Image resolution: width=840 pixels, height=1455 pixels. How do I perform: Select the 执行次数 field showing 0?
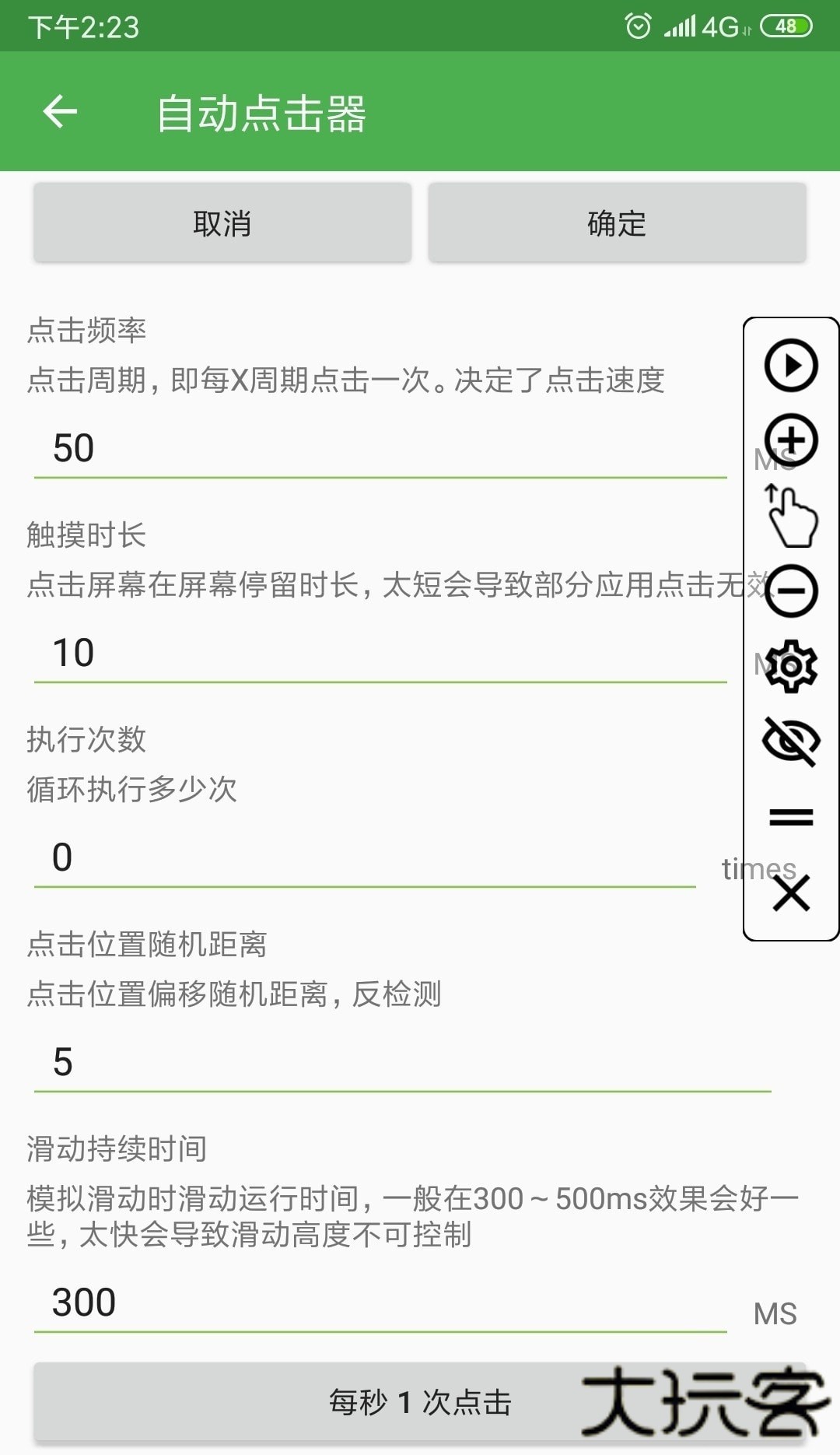(311, 856)
